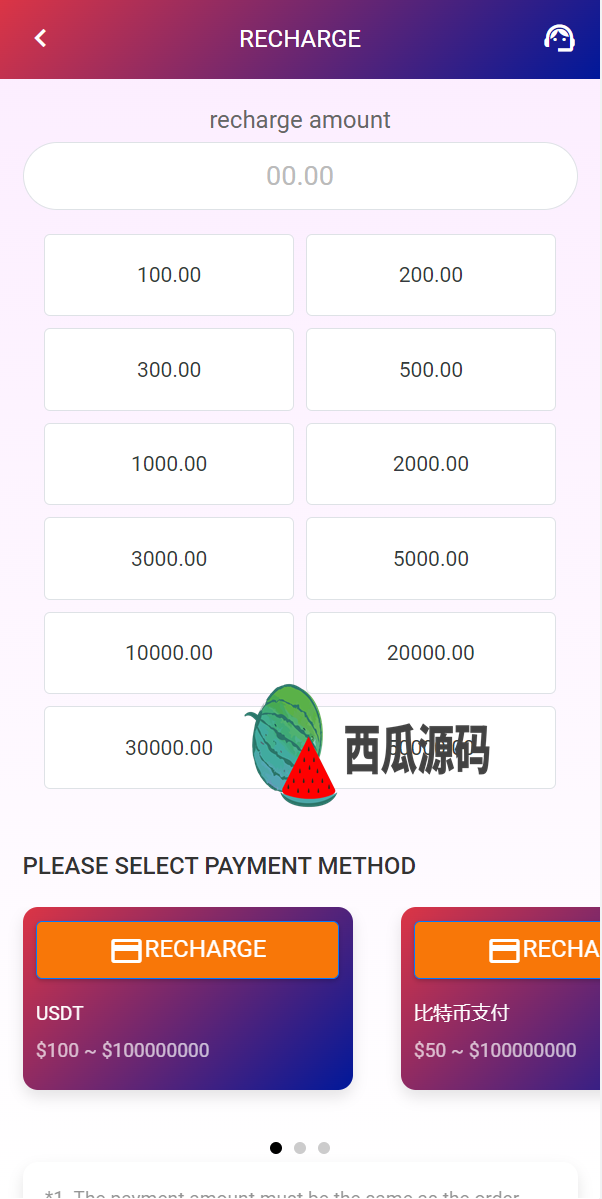Select the 100.00 amount
602x1199 pixels.
click(169, 275)
